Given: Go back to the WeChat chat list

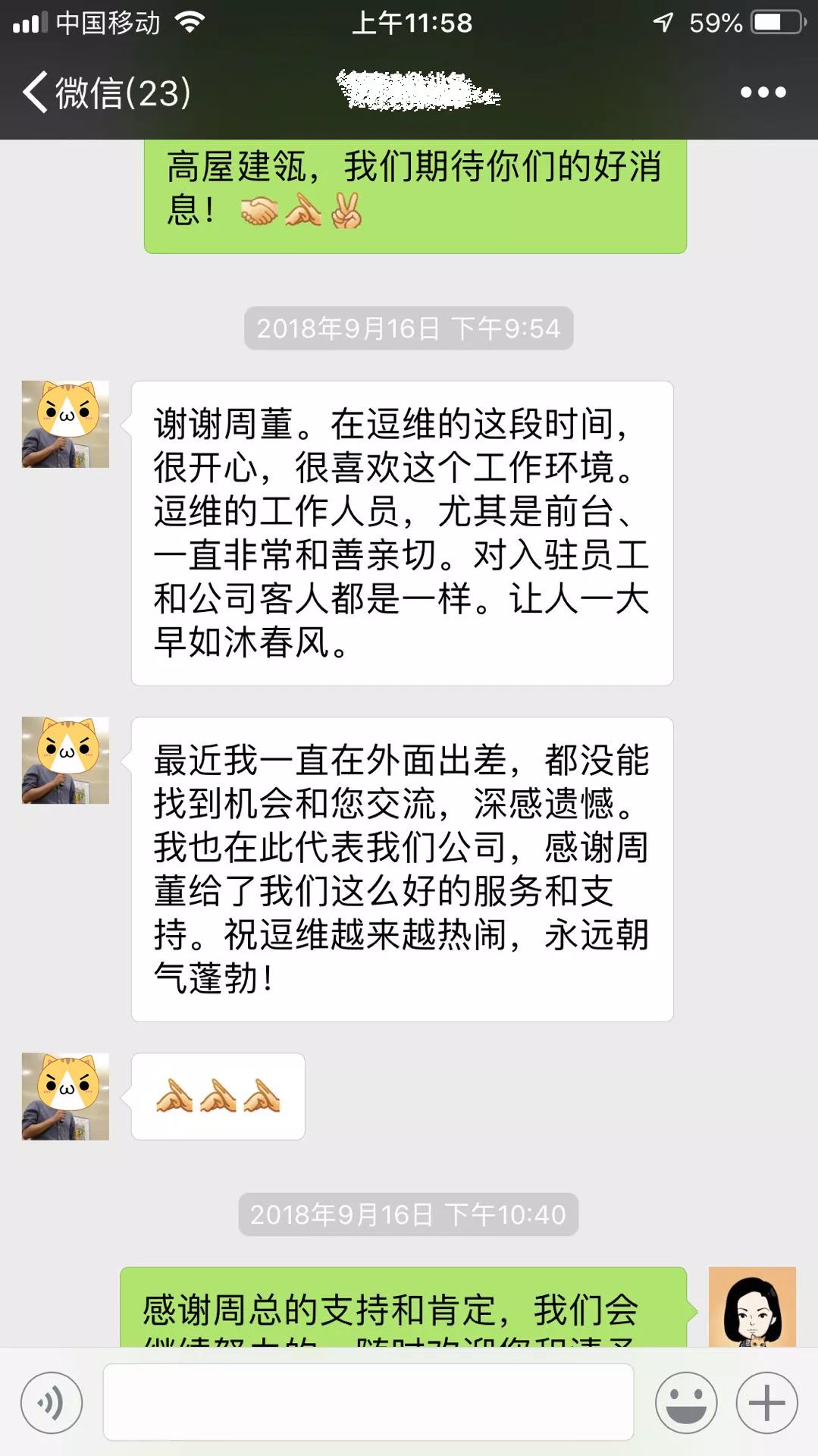Looking at the screenshot, I should (106, 93).
